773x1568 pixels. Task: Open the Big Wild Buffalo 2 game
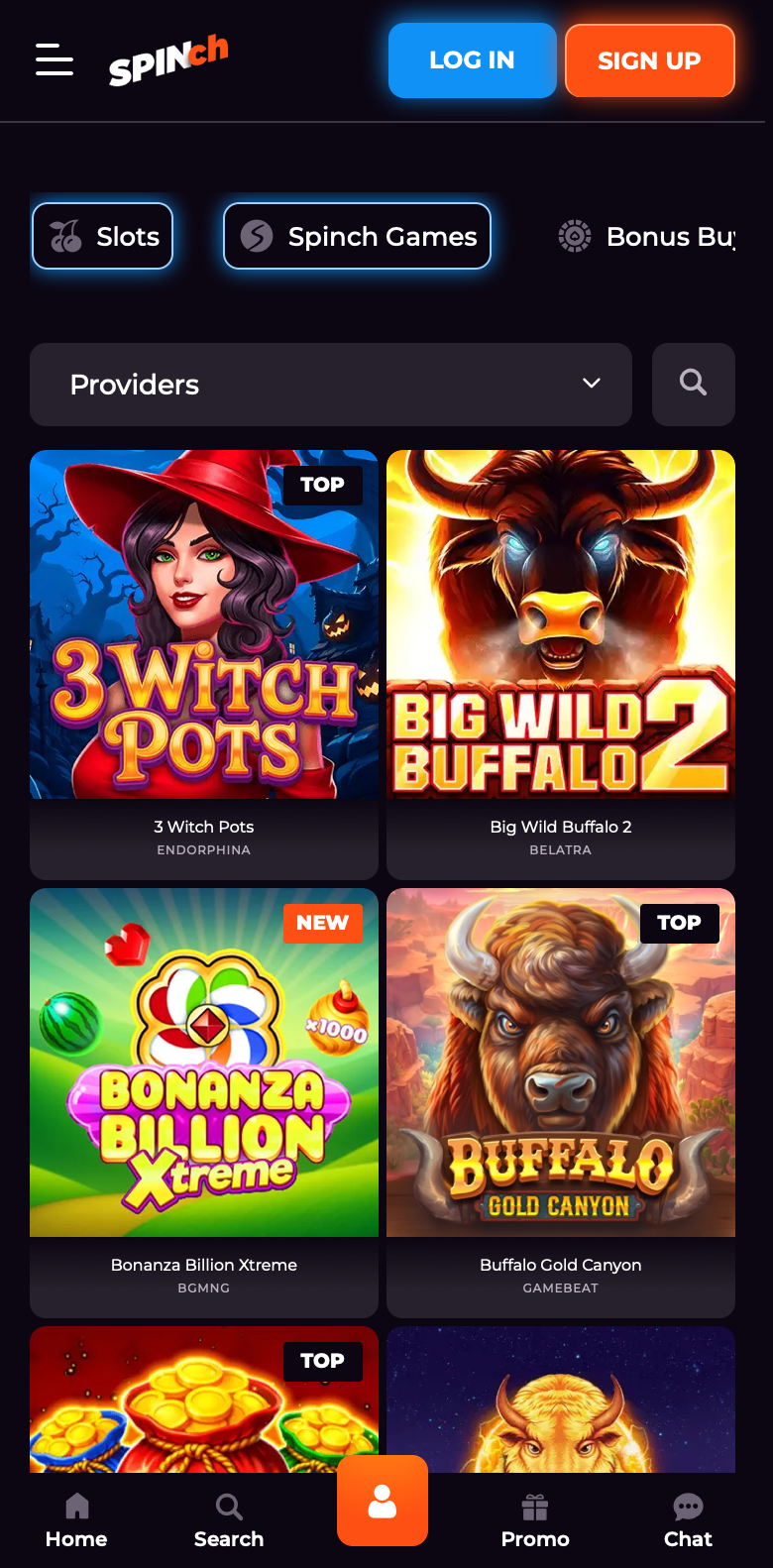pos(561,665)
